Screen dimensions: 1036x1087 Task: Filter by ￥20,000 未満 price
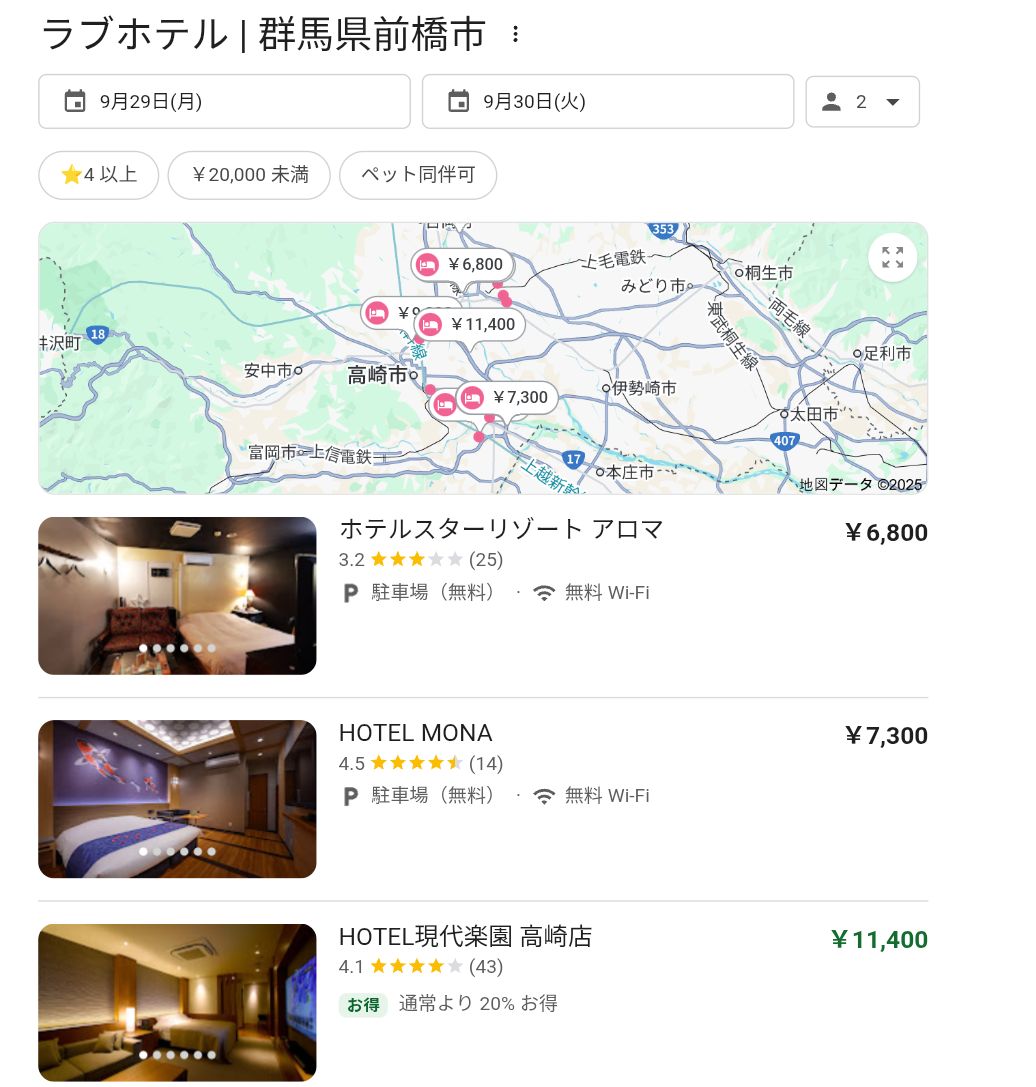249,175
